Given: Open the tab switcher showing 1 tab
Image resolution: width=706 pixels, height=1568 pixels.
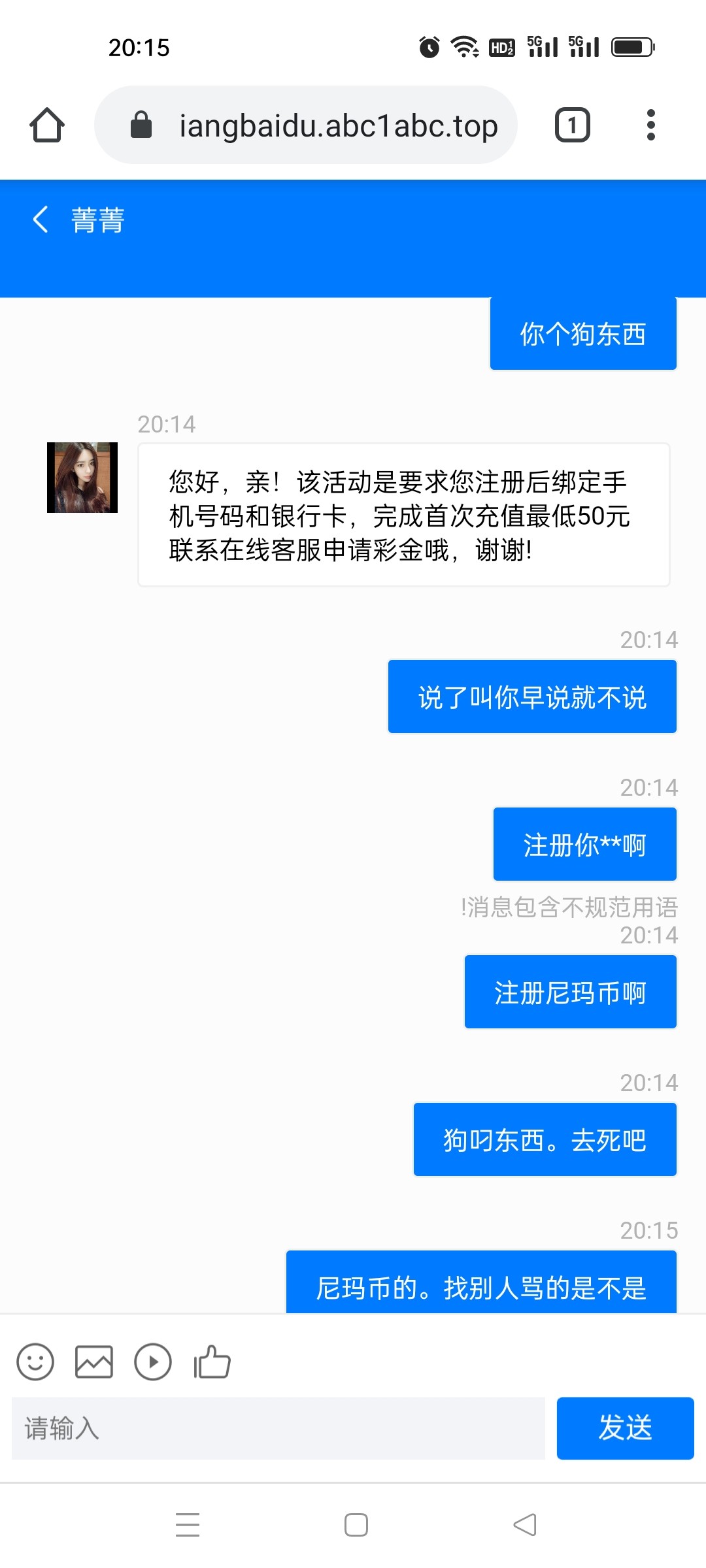Looking at the screenshot, I should pos(572,125).
